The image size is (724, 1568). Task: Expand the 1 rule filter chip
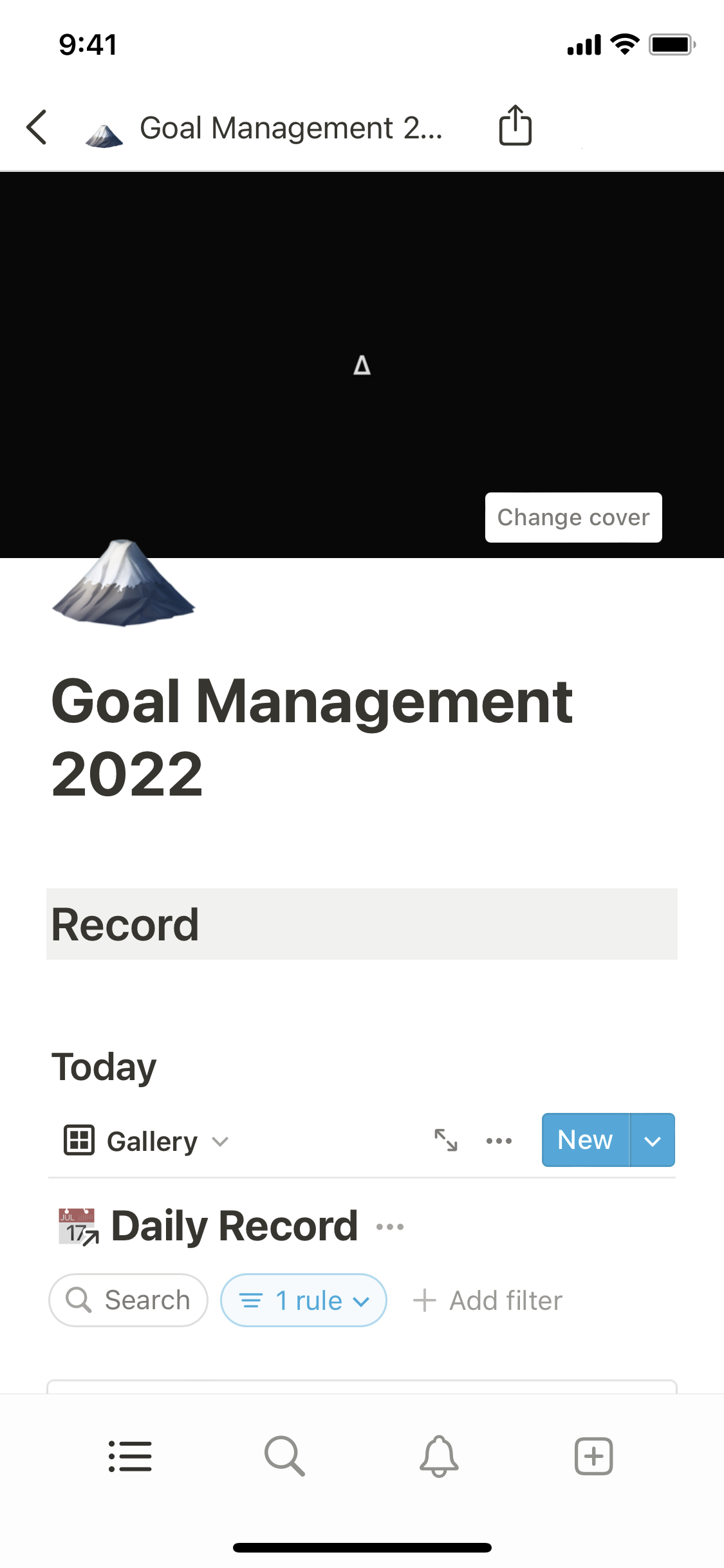click(304, 1300)
